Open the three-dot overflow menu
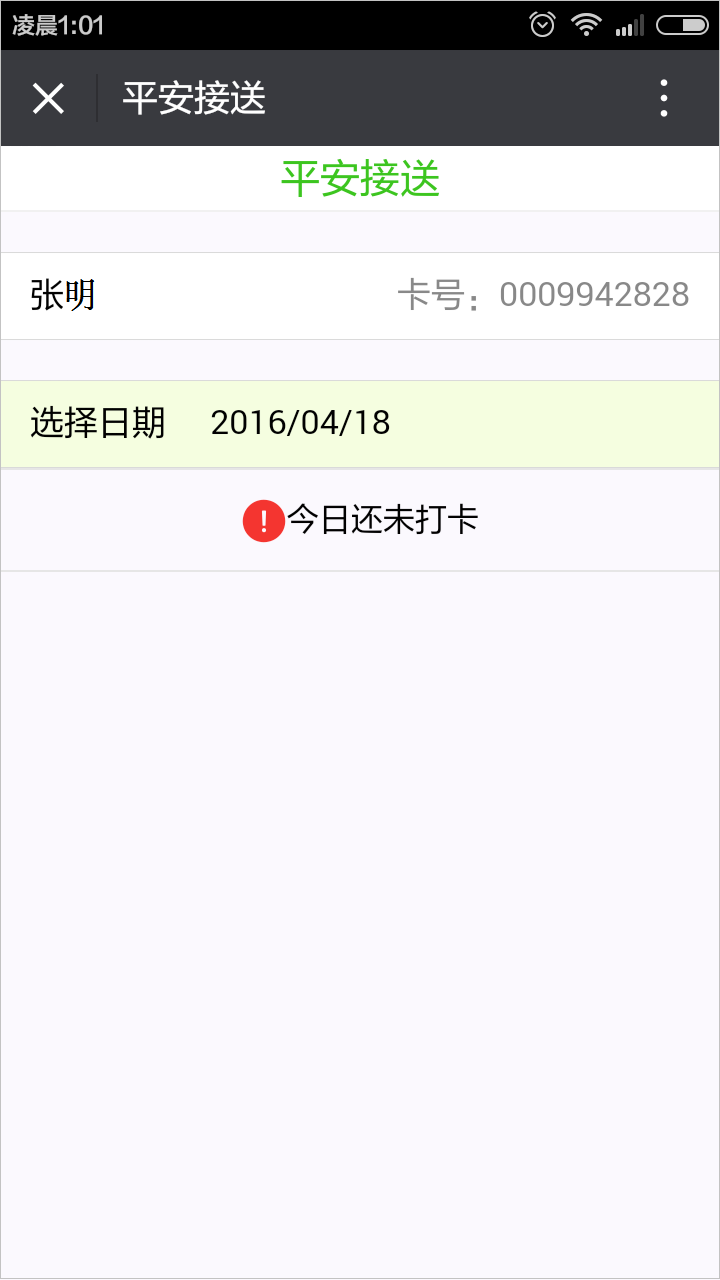The height and width of the screenshot is (1280, 720). coord(664,98)
